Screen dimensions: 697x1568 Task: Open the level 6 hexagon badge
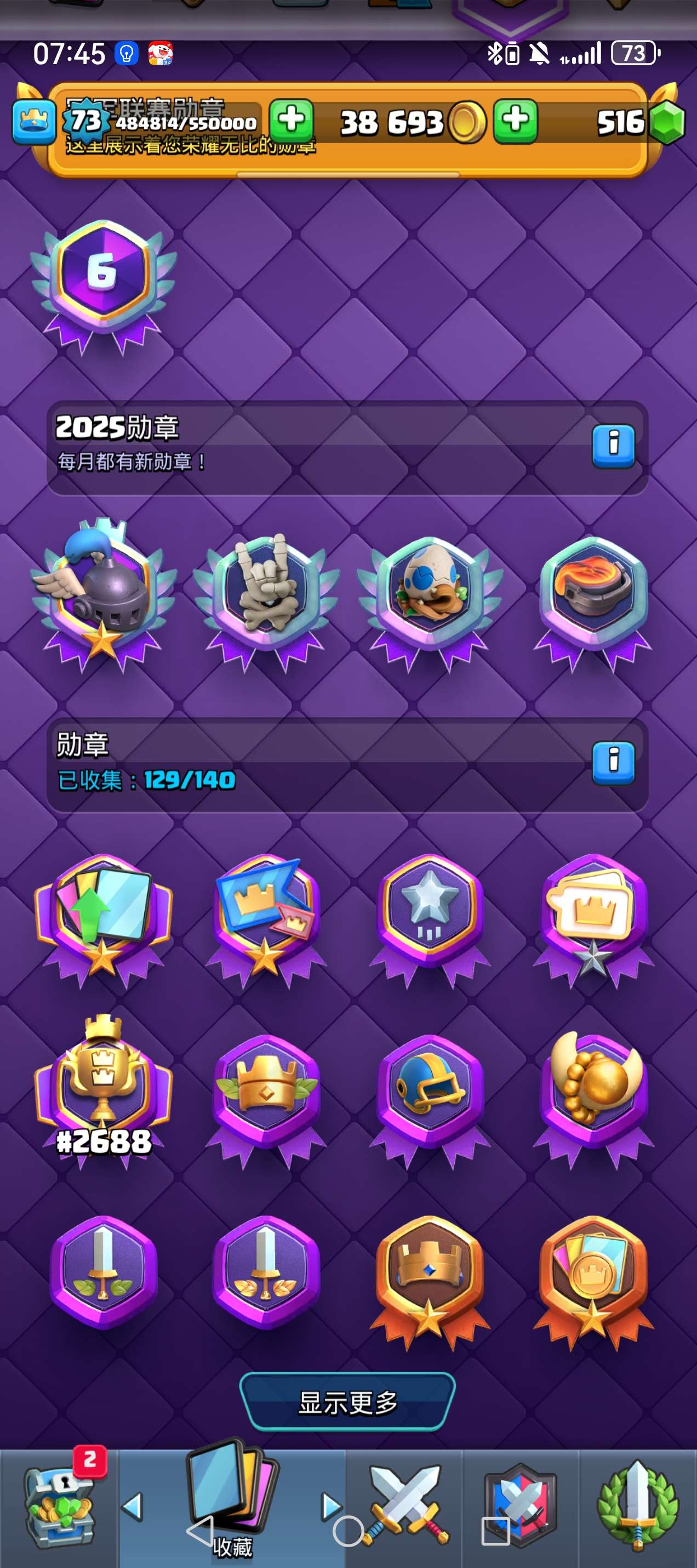pyautogui.click(x=104, y=280)
